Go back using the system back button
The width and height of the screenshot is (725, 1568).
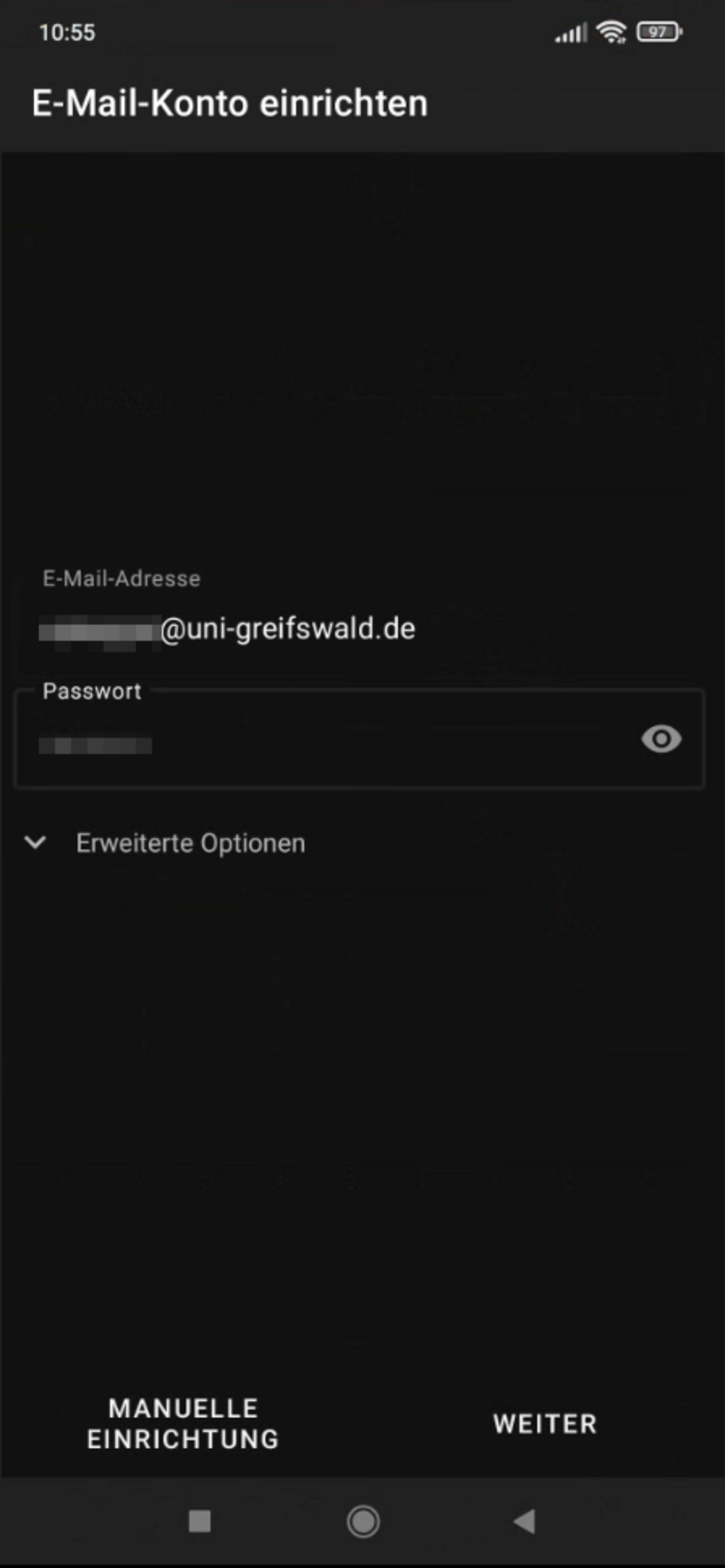(x=524, y=1521)
